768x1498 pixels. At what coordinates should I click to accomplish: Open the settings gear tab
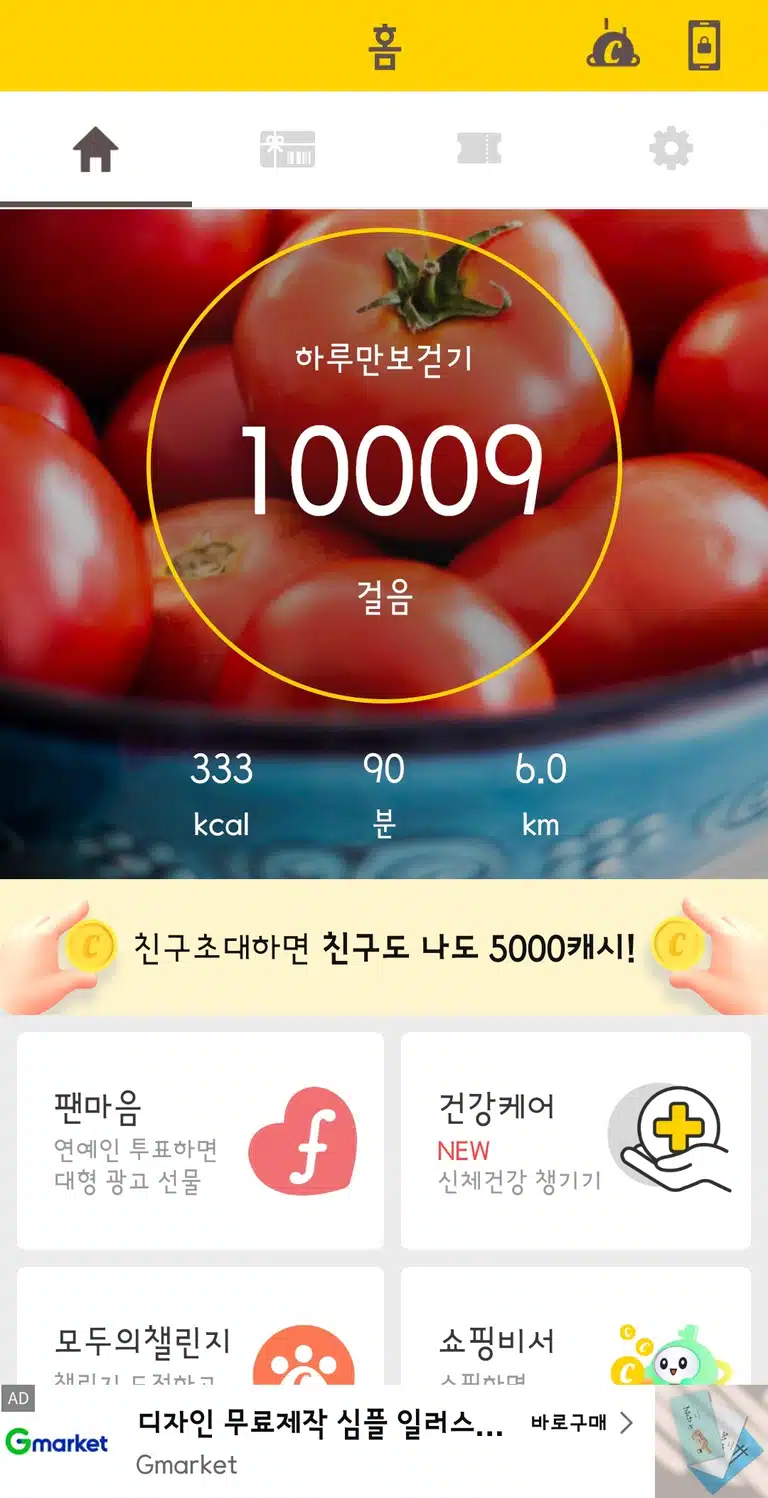point(671,150)
